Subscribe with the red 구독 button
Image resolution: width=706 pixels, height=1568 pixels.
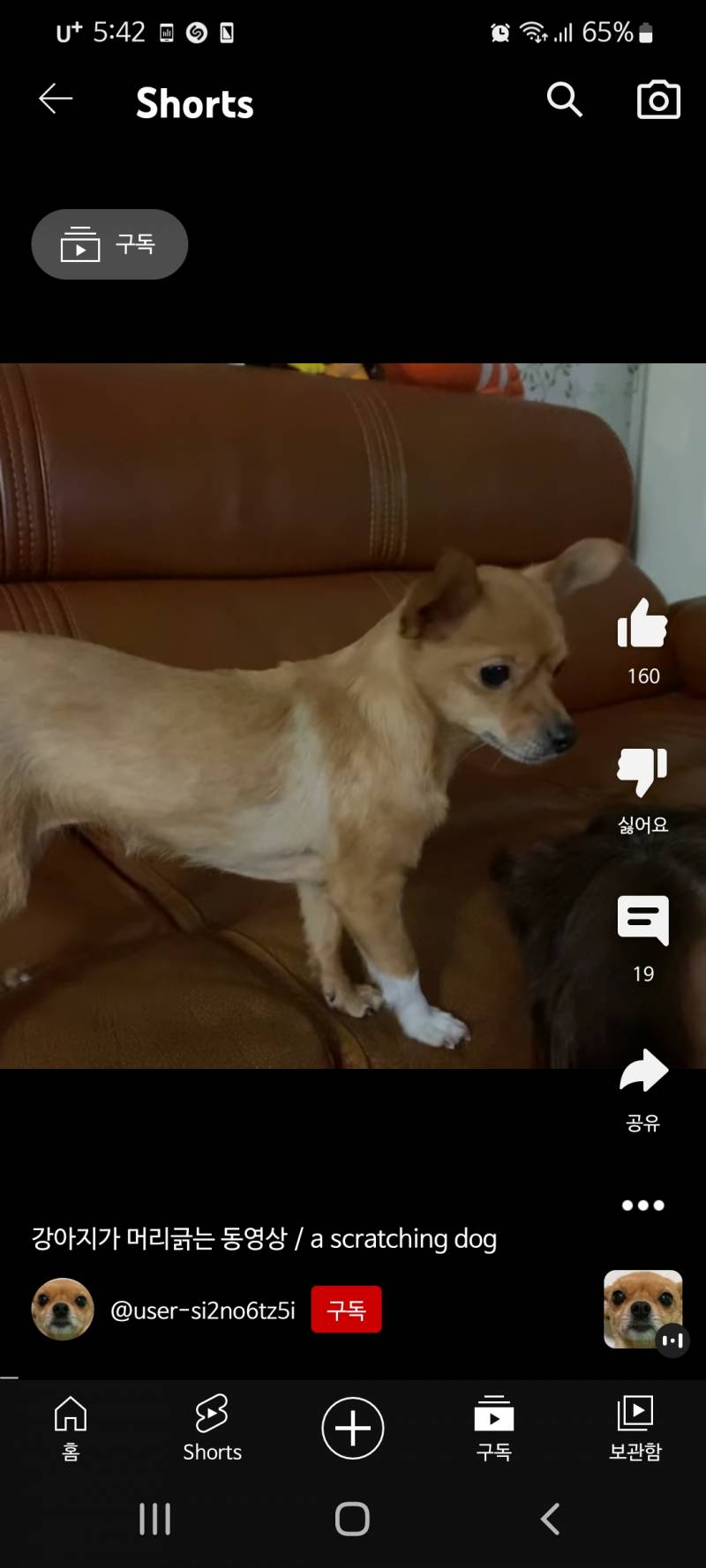(346, 1310)
